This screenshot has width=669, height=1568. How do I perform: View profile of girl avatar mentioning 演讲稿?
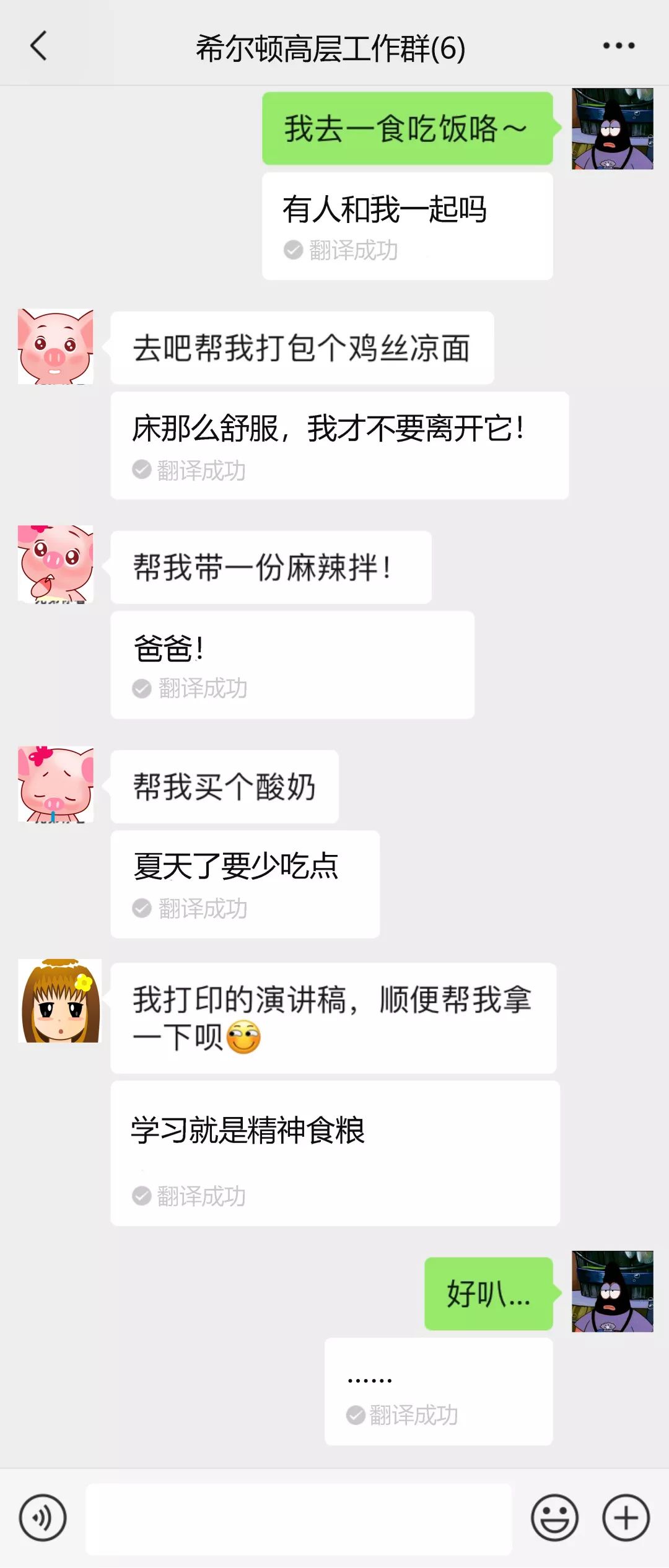click(x=59, y=1001)
